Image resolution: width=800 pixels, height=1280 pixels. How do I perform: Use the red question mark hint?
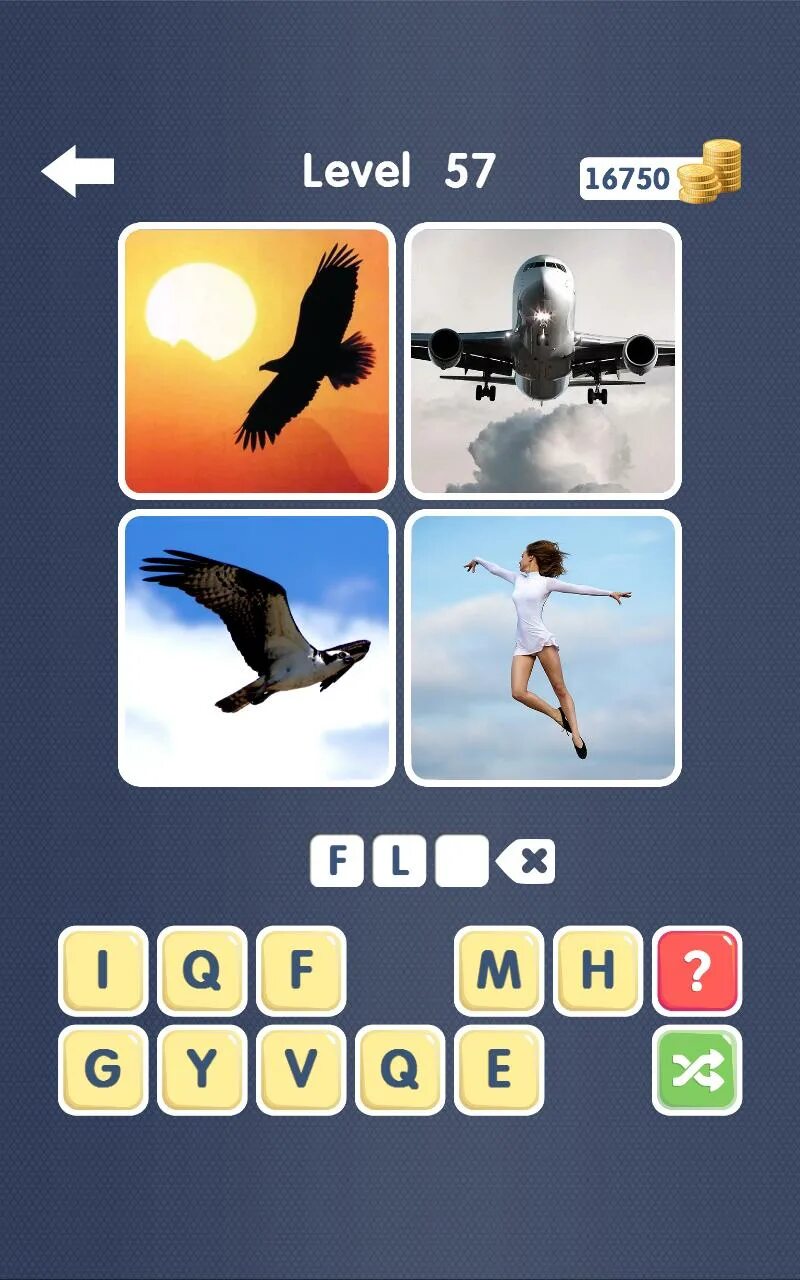(697, 970)
